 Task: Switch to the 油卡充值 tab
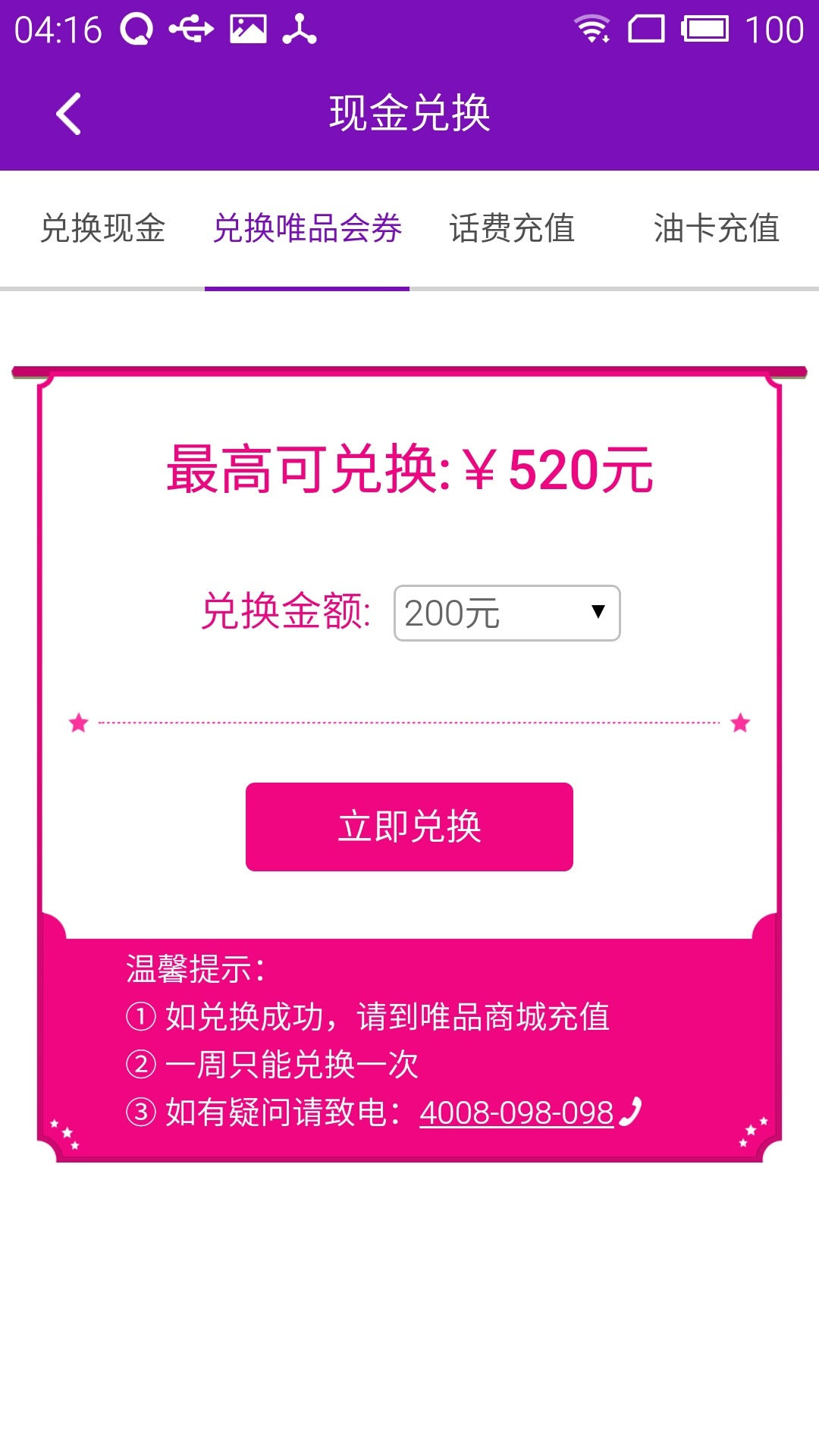tap(717, 229)
